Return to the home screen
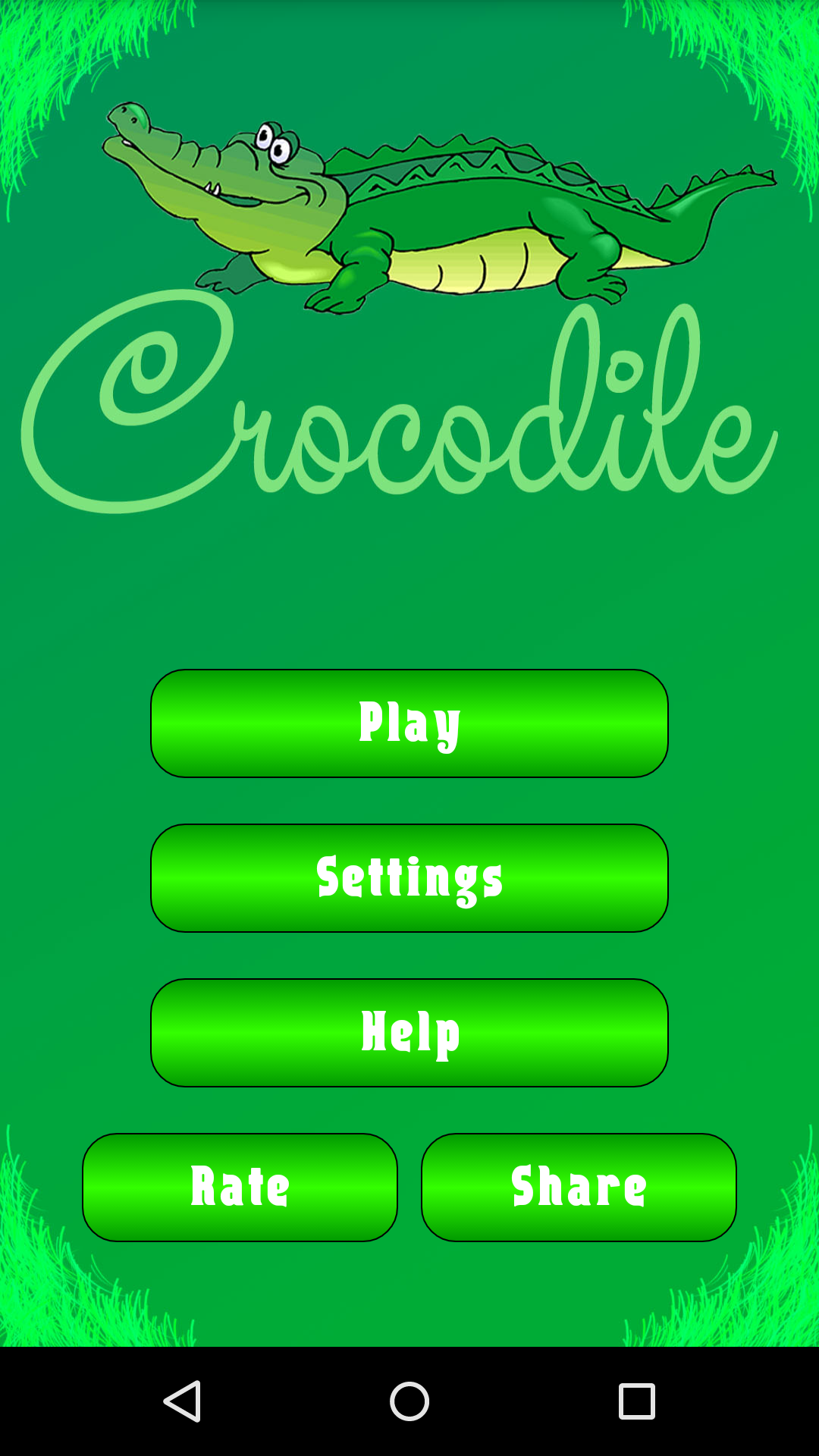Image resolution: width=819 pixels, height=1456 pixels. [x=409, y=1401]
